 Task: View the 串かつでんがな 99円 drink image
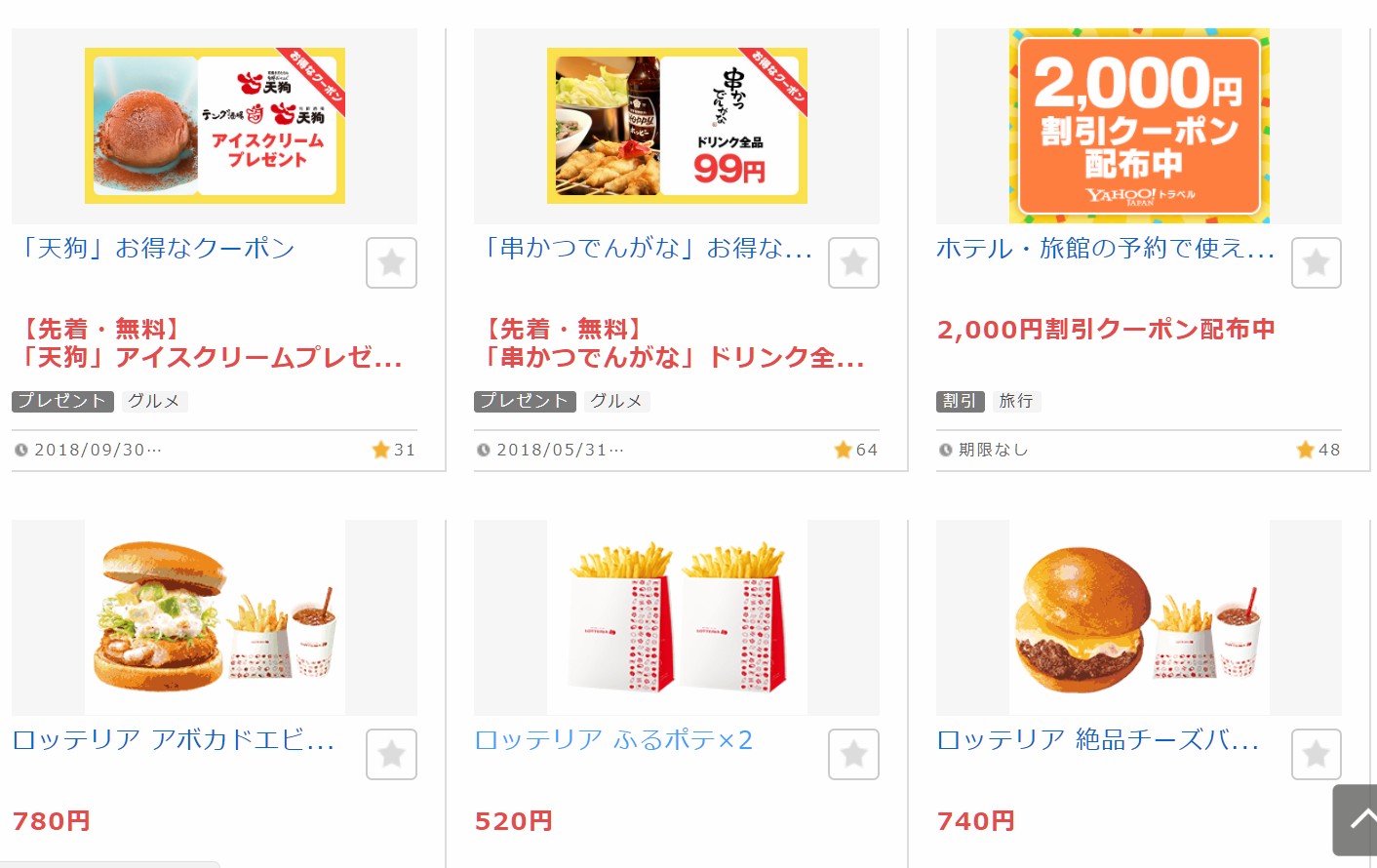(677, 126)
